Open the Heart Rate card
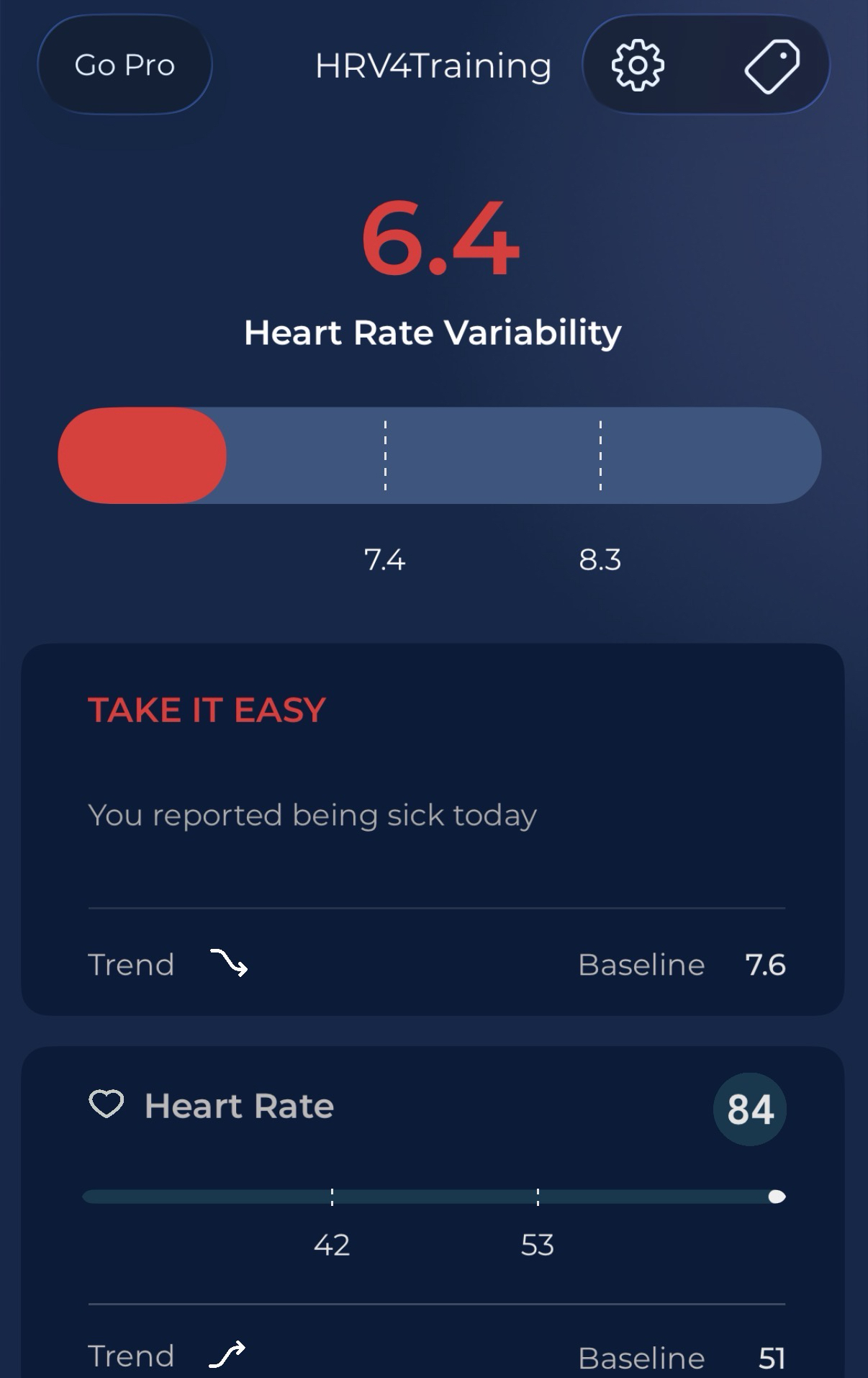The height and width of the screenshot is (1378, 868). point(432,1152)
